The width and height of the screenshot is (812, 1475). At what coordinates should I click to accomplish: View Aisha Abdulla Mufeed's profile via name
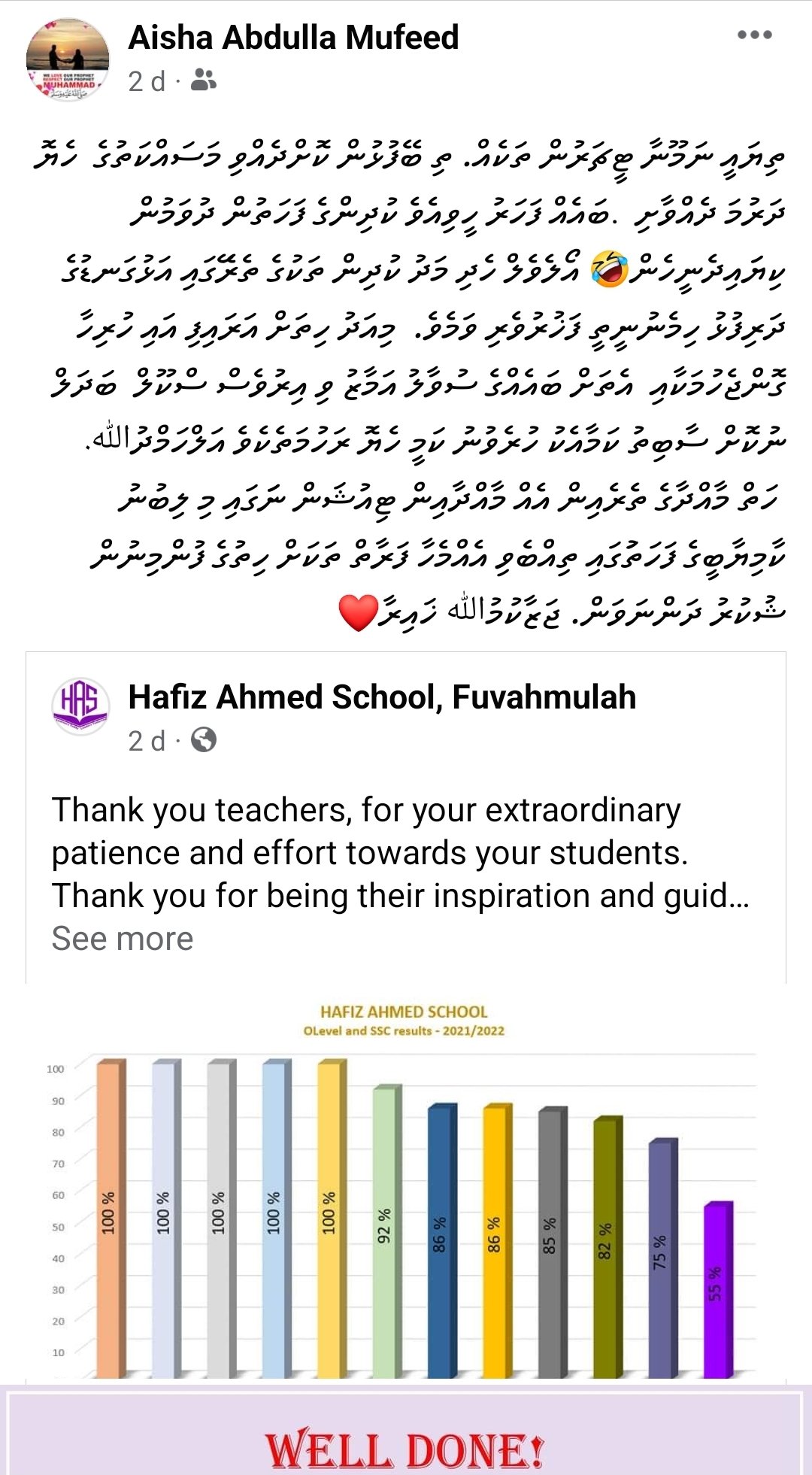point(293,38)
